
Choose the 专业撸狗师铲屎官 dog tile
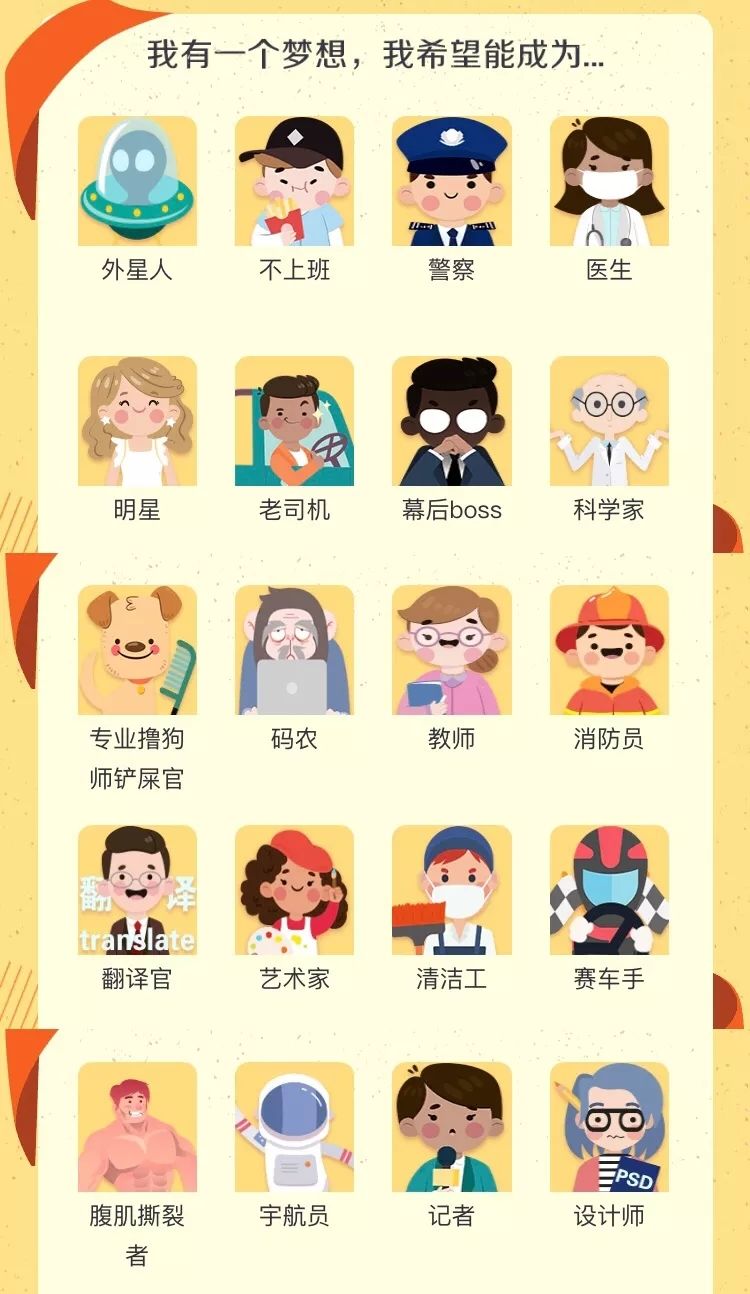(x=137, y=650)
